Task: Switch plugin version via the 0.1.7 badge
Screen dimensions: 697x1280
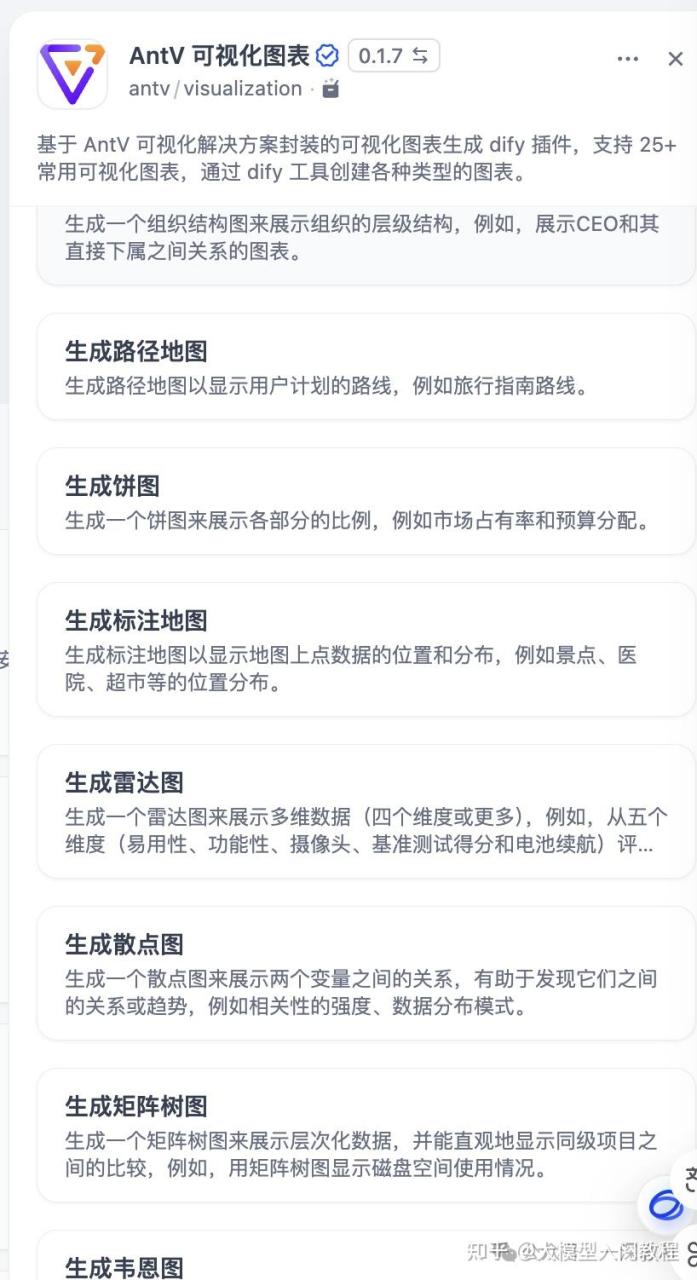Action: (x=393, y=56)
